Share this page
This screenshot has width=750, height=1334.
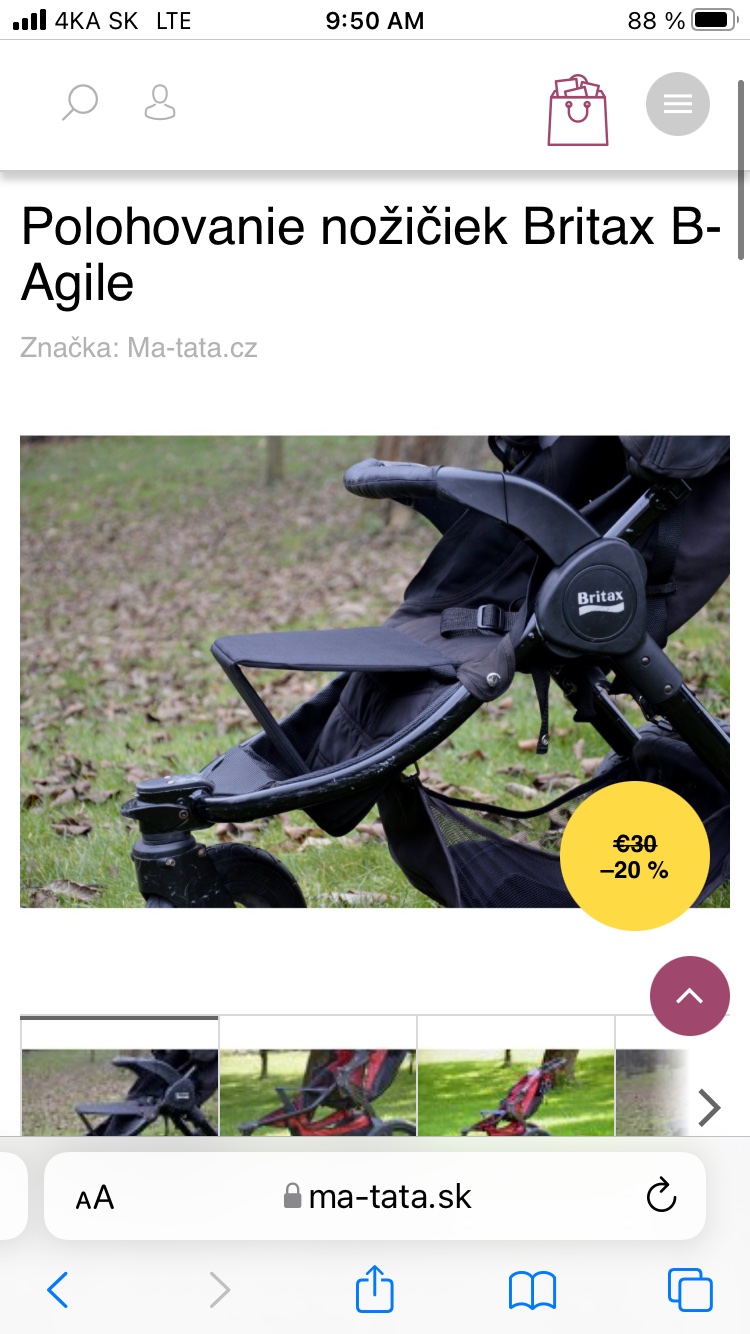[375, 1289]
